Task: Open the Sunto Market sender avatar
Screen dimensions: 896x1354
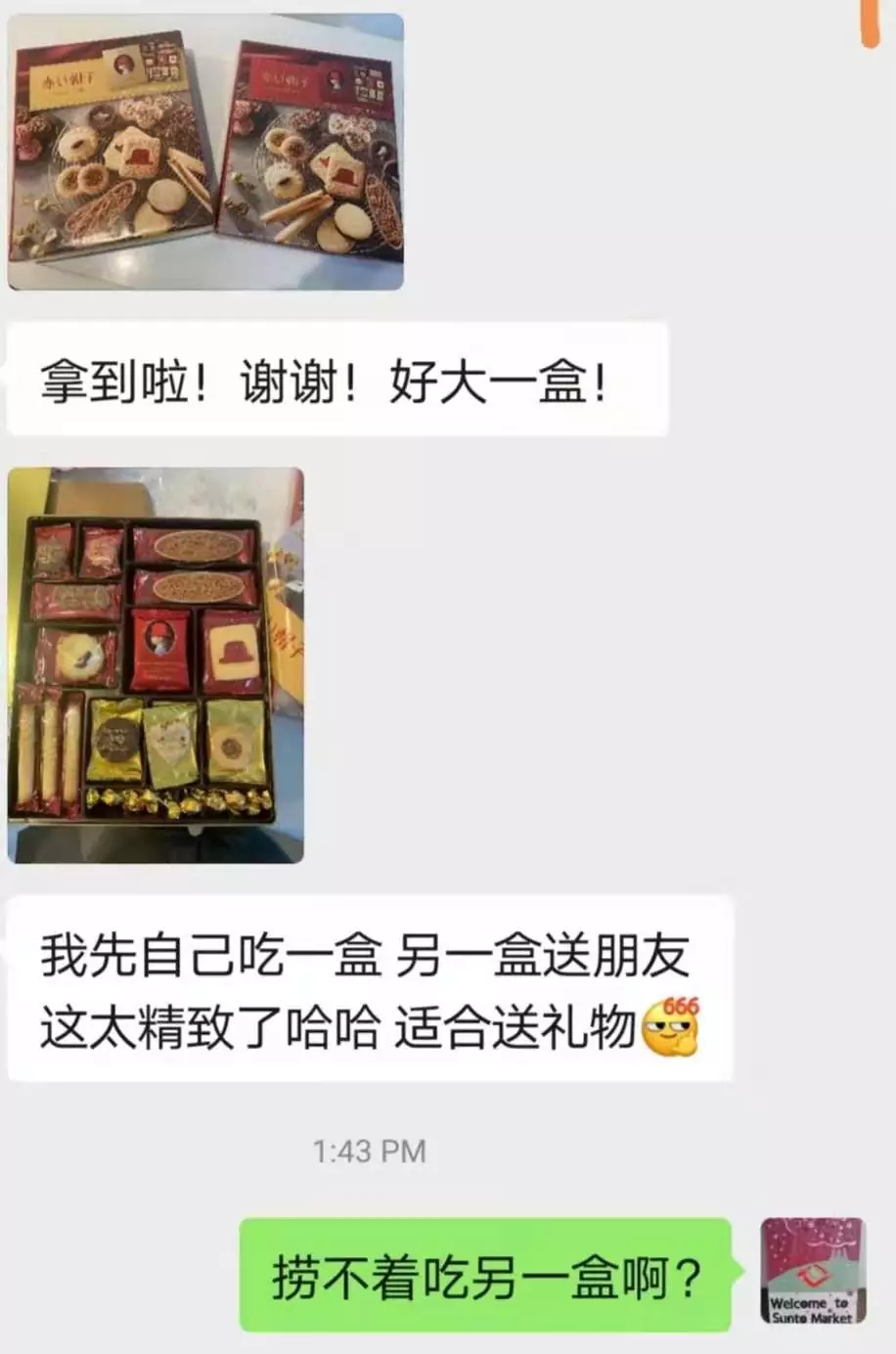Action: 813,1271
